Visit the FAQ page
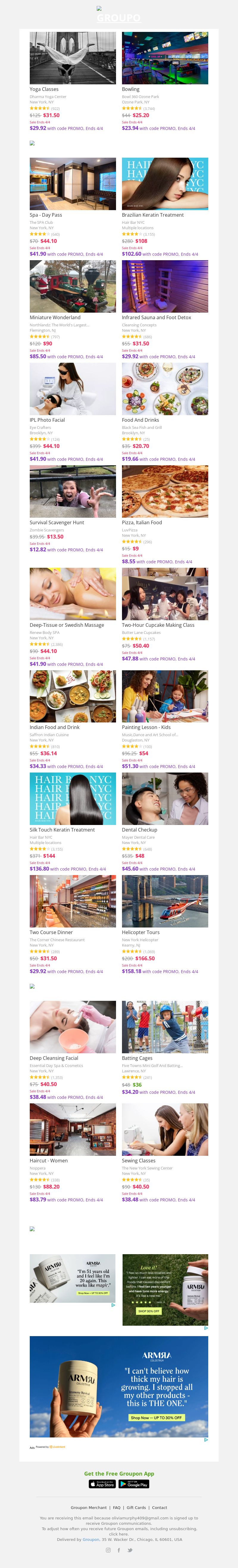The height and width of the screenshot is (1568, 238). coord(117,1508)
